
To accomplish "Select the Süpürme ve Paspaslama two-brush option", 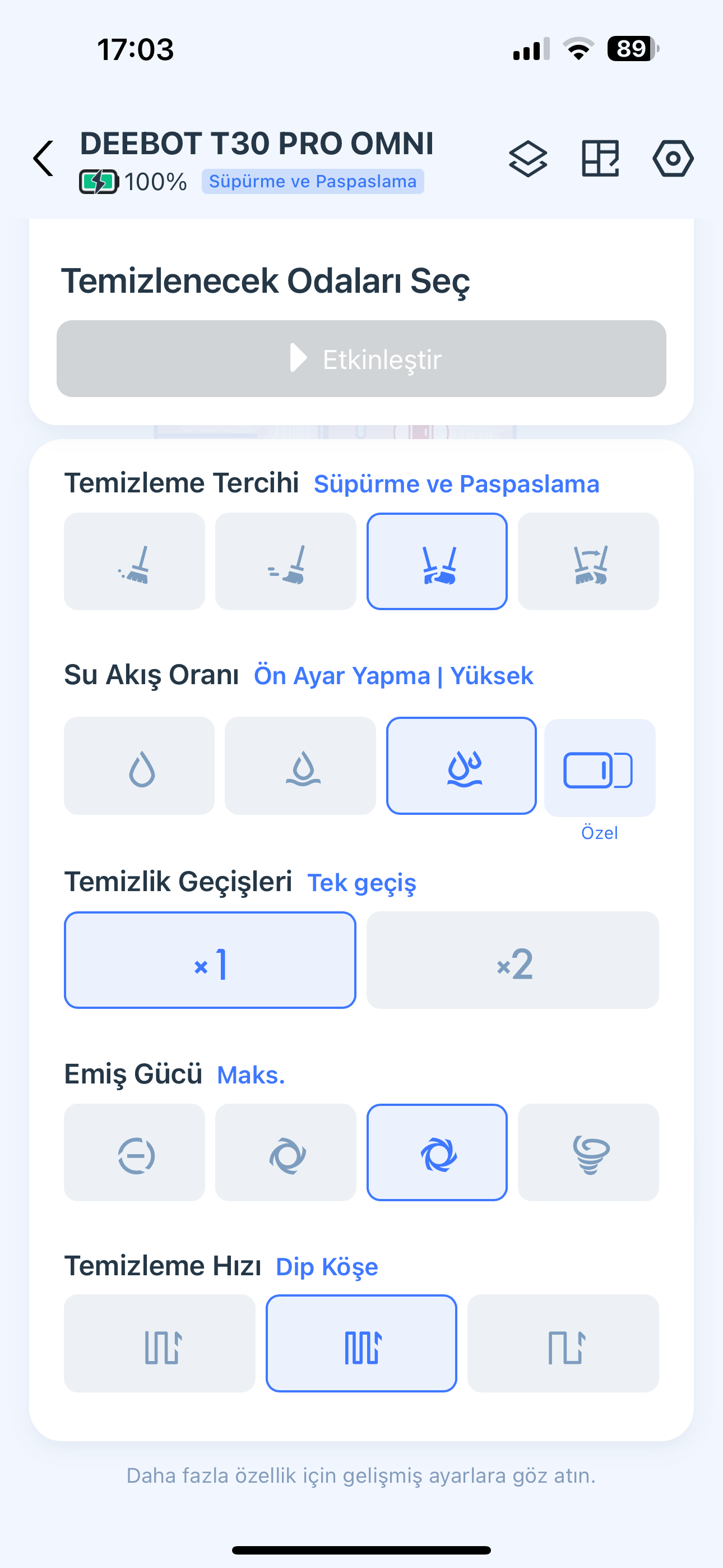I will point(437,561).
